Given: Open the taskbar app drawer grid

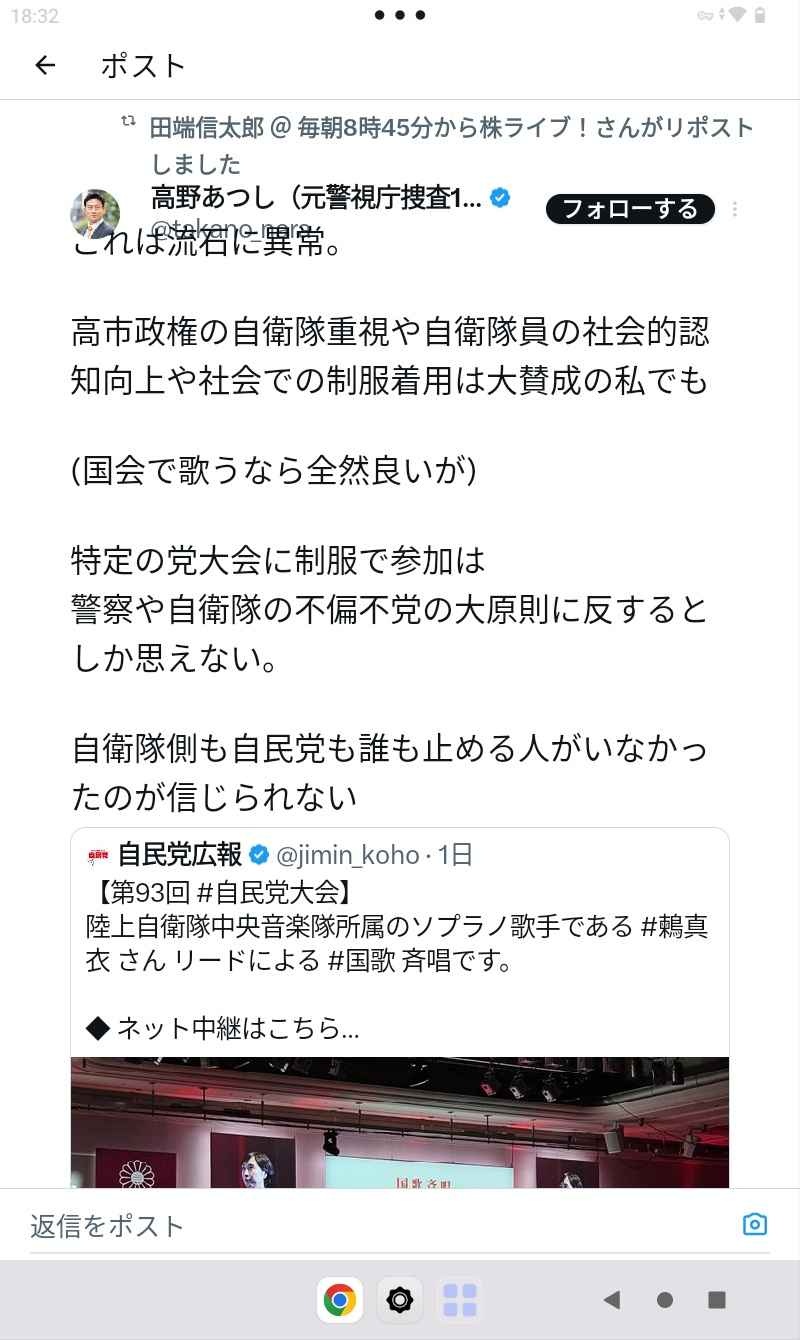Looking at the screenshot, I should tap(459, 1300).
